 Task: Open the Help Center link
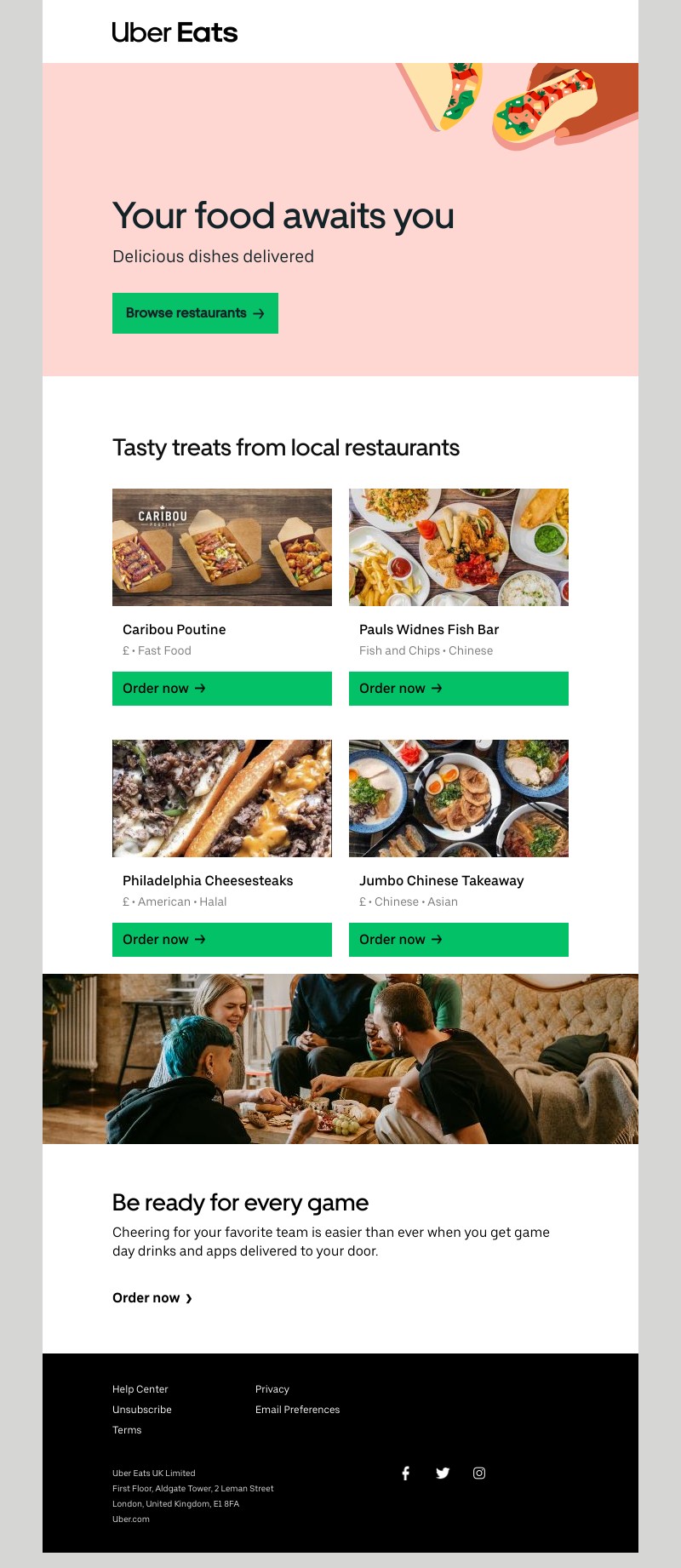(140, 1389)
